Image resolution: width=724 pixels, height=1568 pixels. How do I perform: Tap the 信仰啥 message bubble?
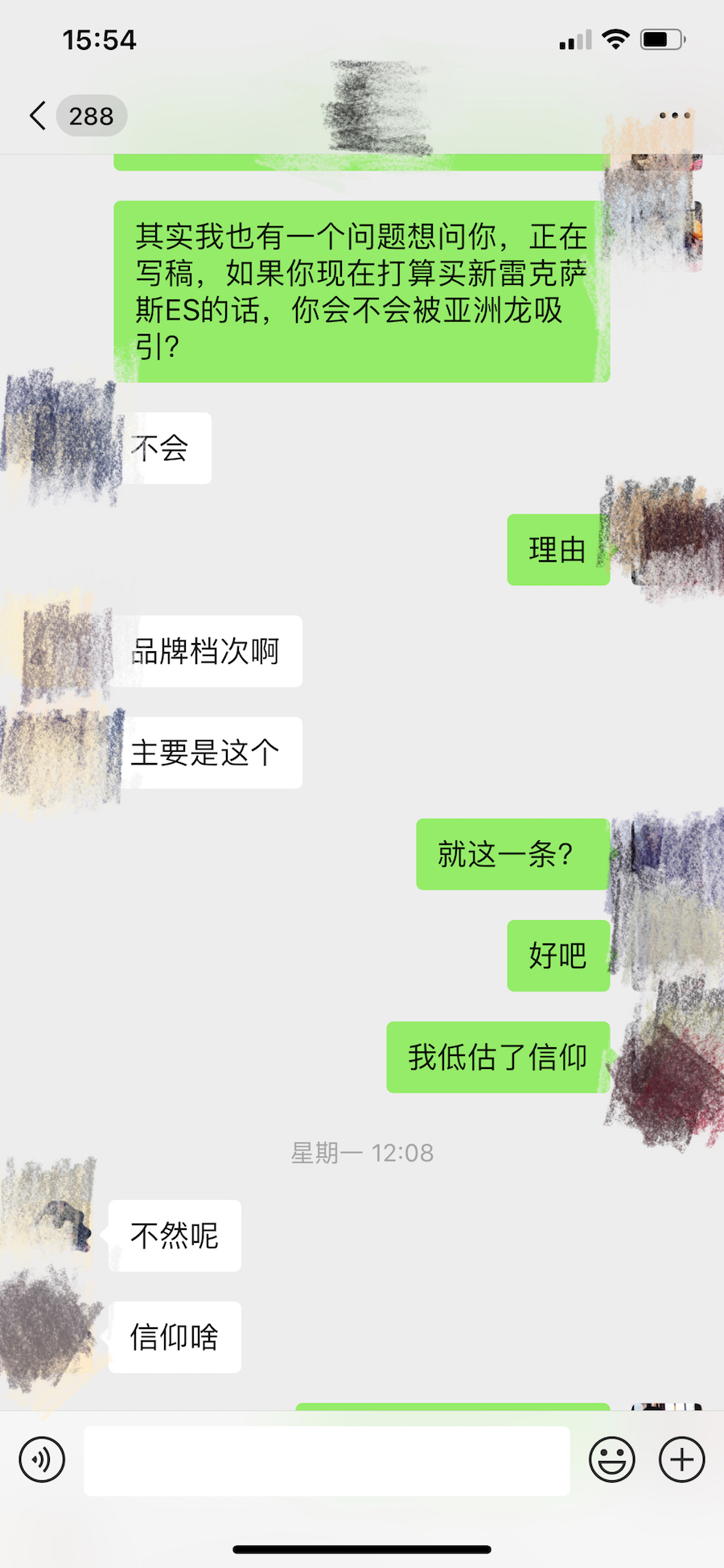(x=175, y=1336)
